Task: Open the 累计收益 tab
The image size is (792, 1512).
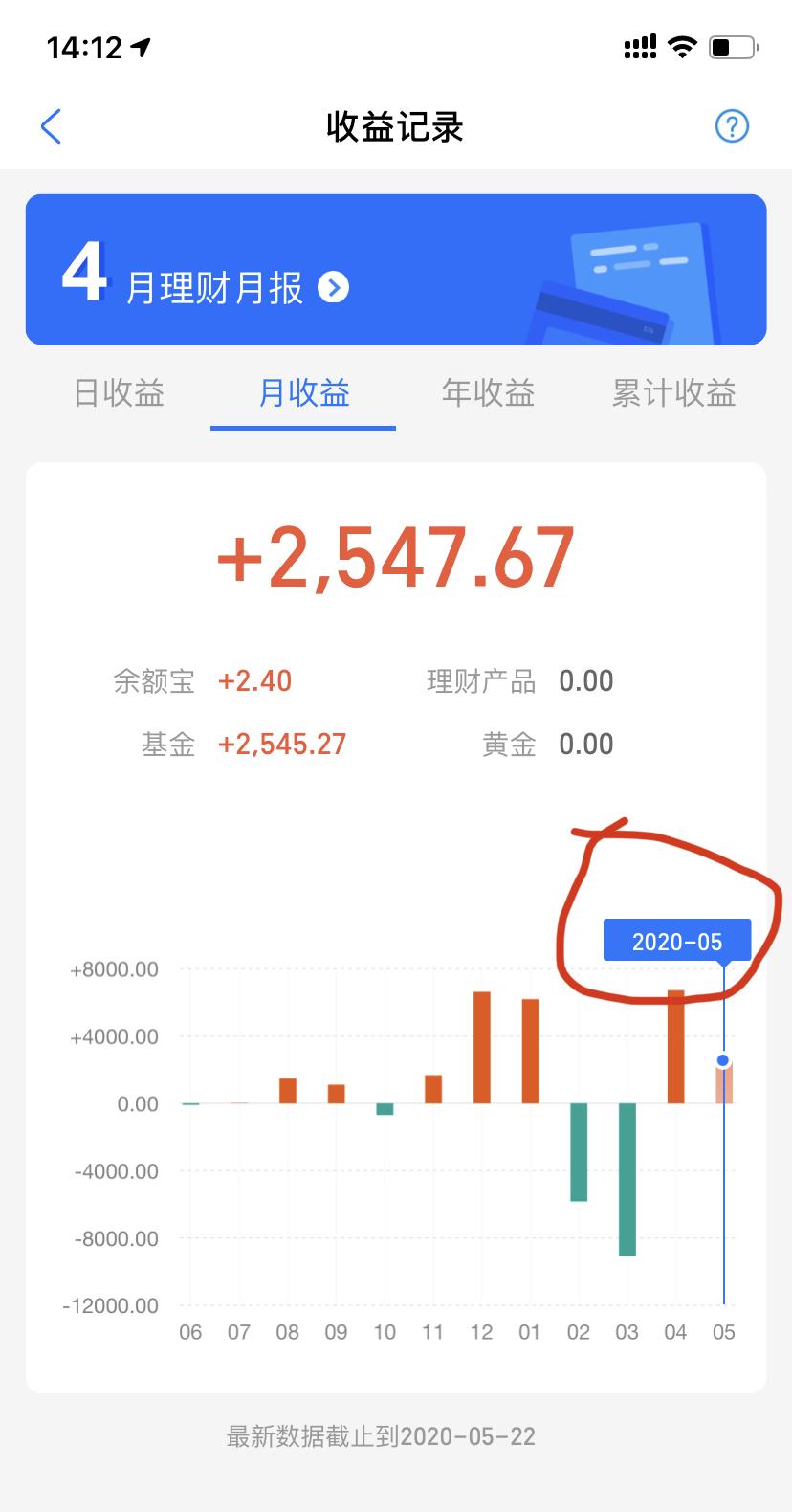Action: pyautogui.click(x=674, y=393)
